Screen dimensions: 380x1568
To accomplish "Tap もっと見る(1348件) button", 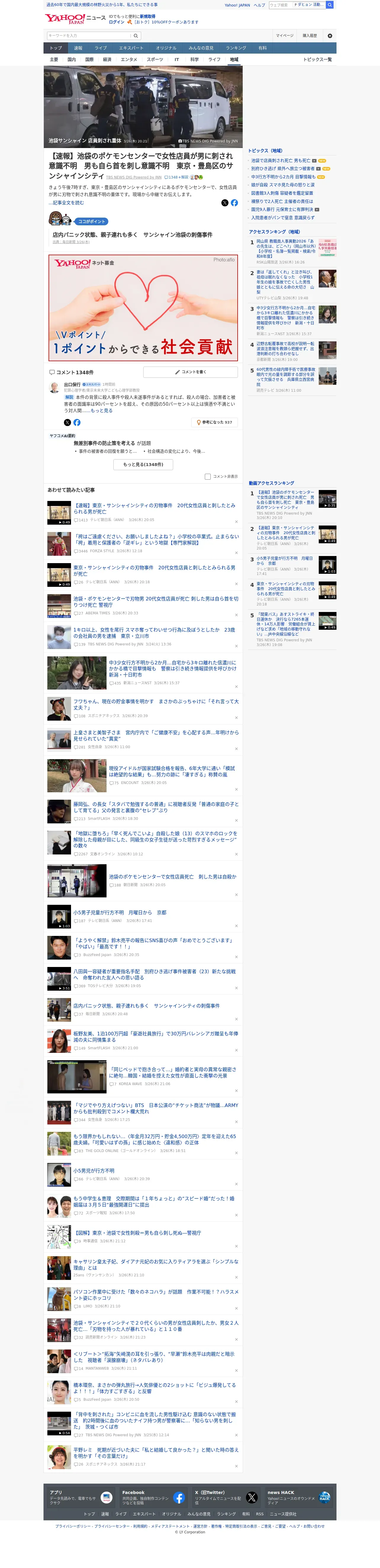I will pos(143,465).
